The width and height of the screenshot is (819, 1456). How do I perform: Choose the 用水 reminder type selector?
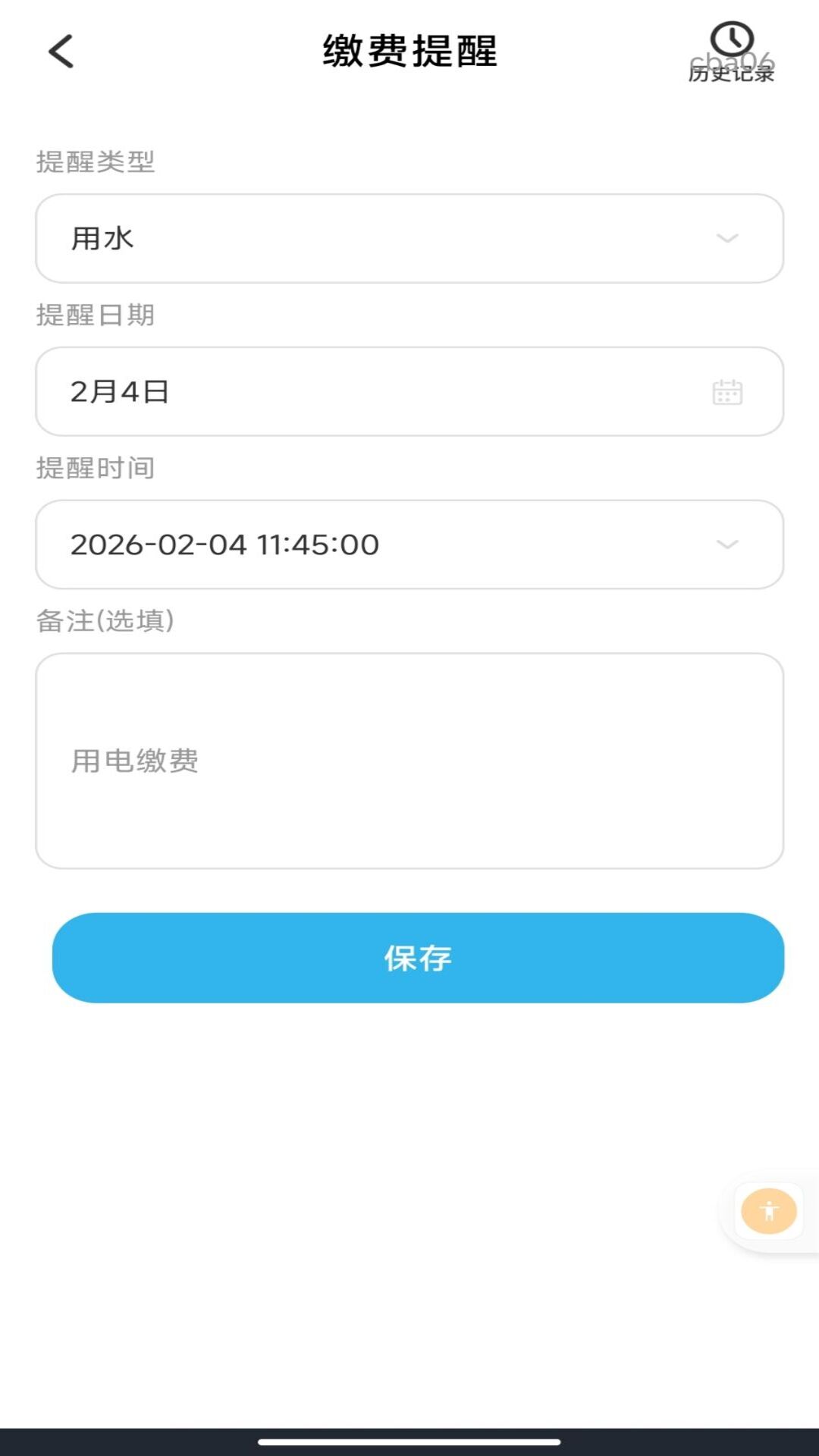coord(409,238)
